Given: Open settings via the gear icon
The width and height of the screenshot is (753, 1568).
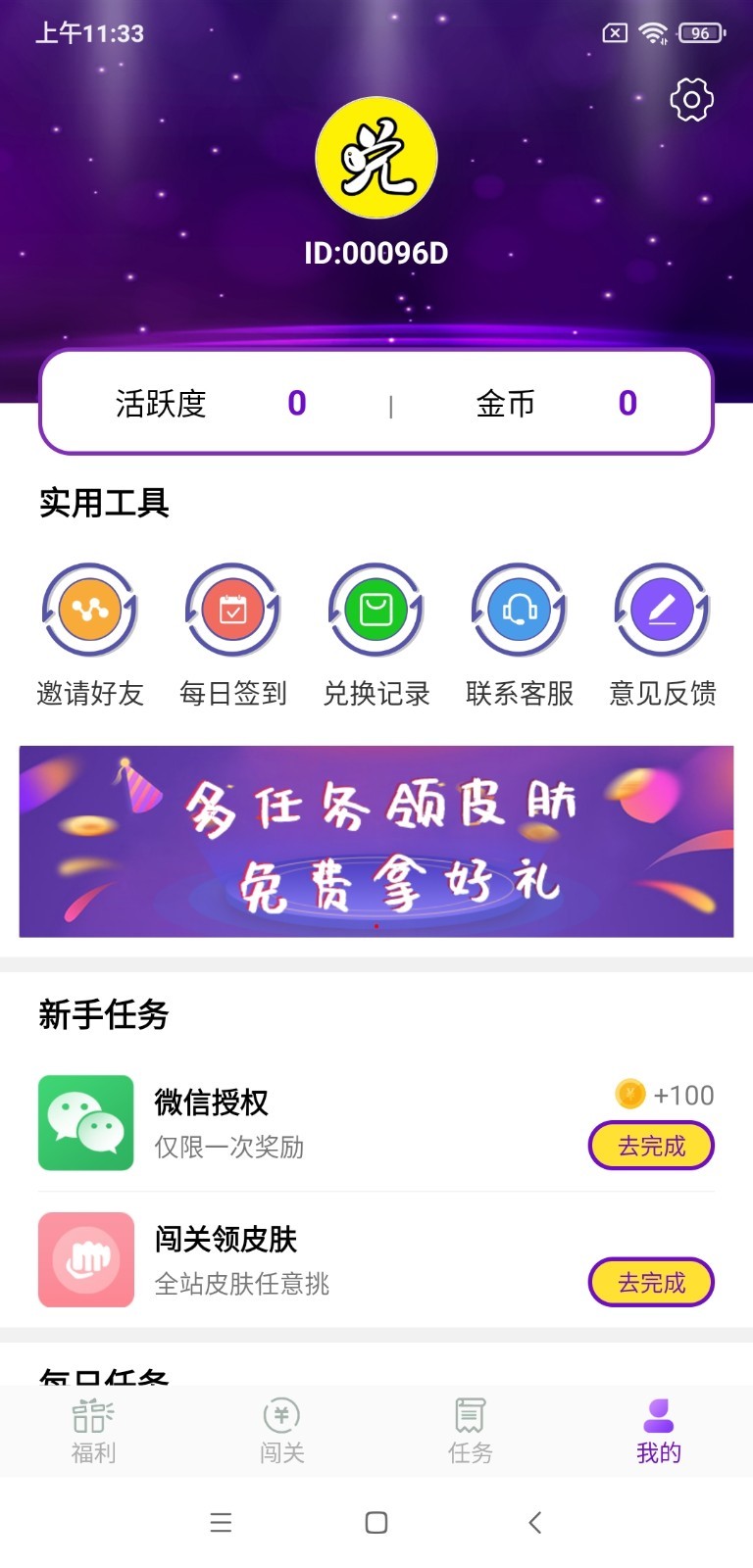Looking at the screenshot, I should point(690,99).
